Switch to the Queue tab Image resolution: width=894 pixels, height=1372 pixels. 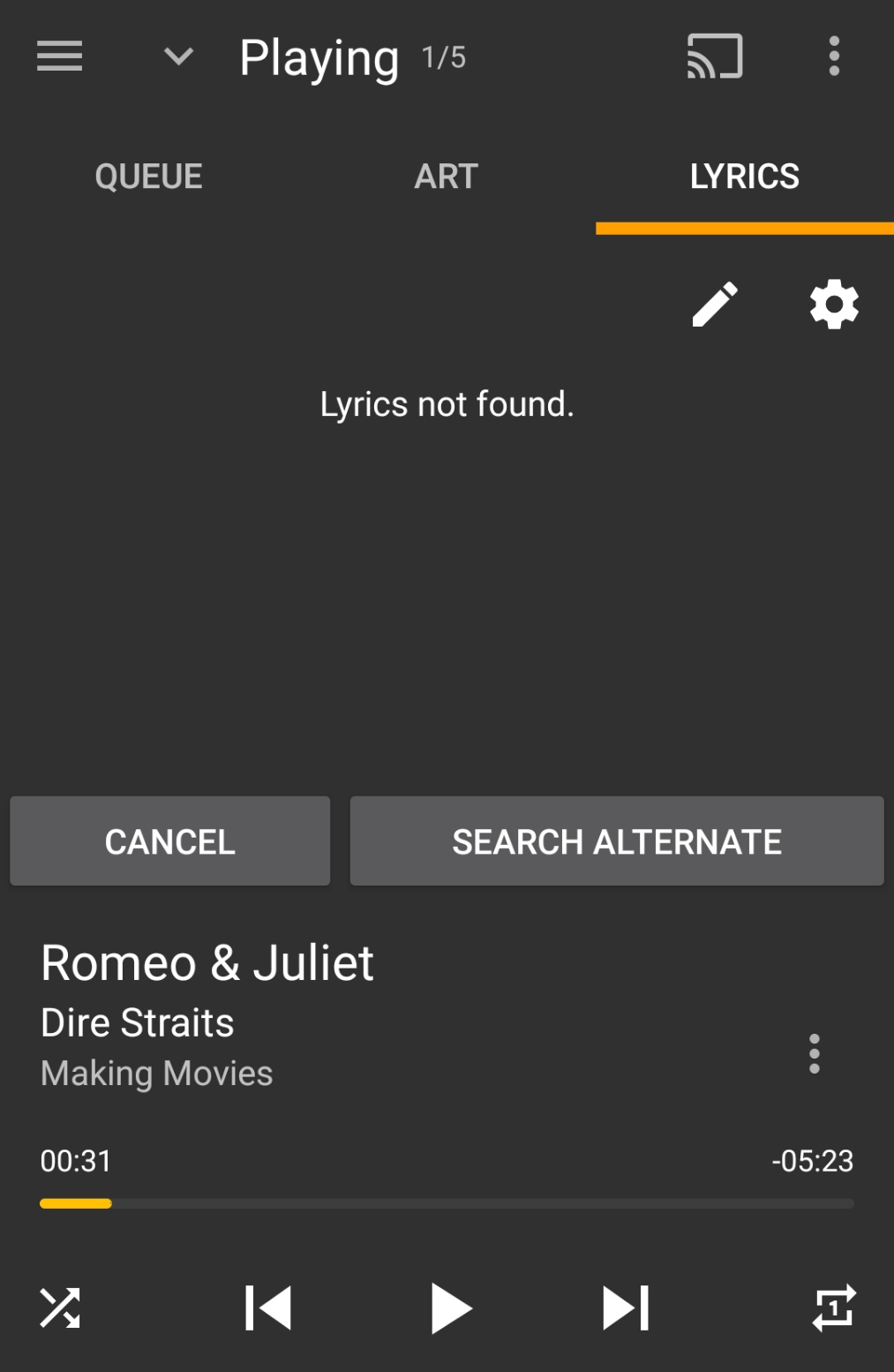pyautogui.click(x=148, y=177)
